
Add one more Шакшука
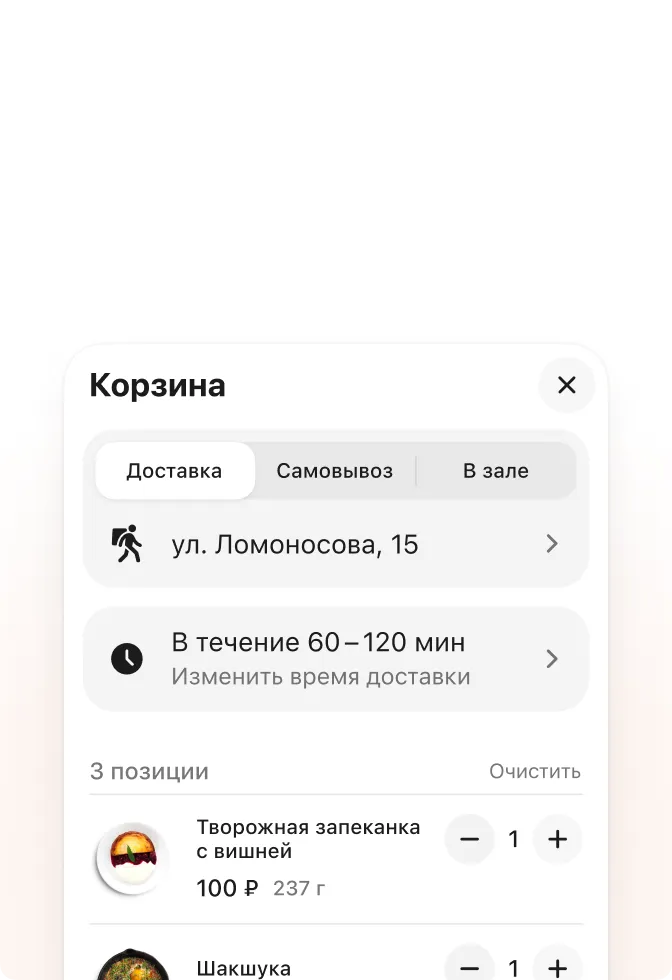click(558, 966)
